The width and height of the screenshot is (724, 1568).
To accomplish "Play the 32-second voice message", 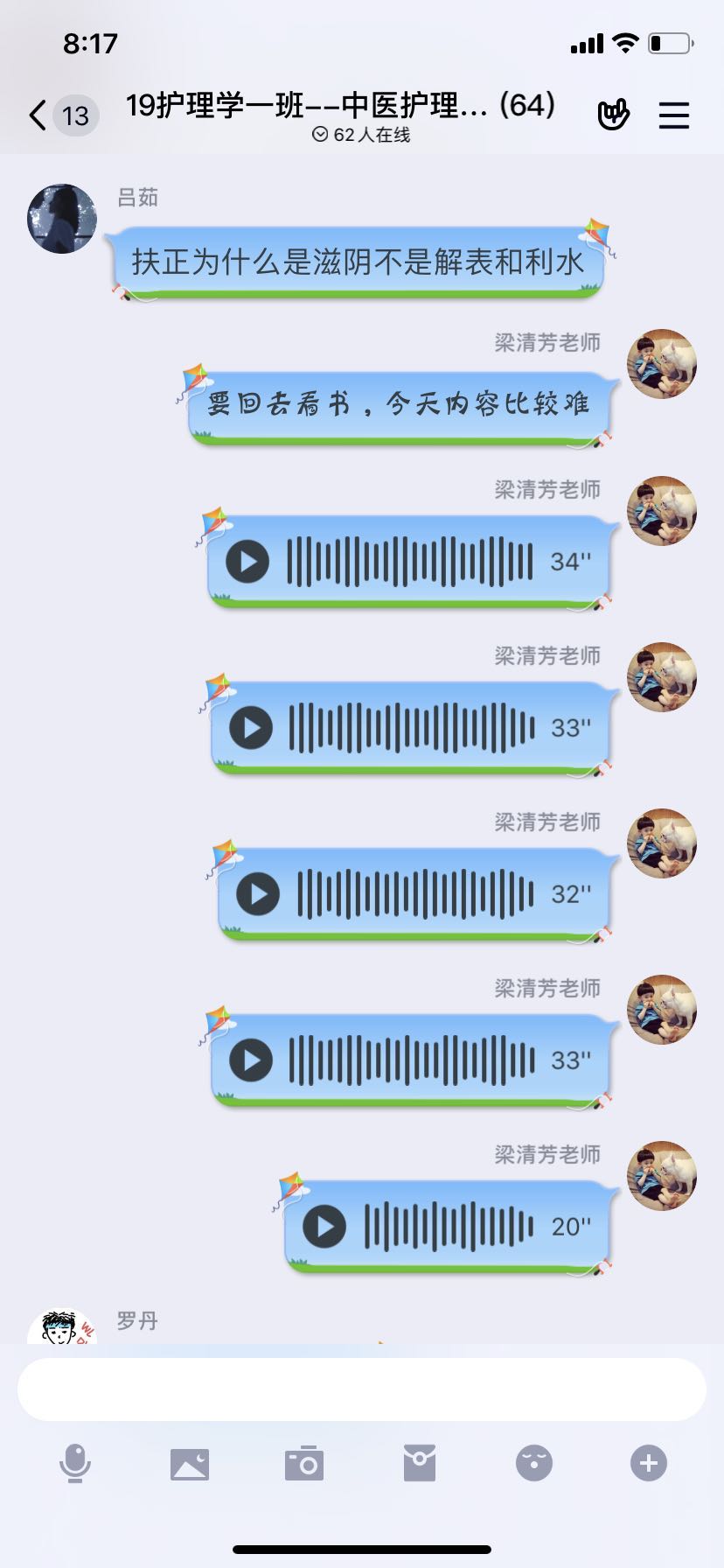I will (258, 894).
